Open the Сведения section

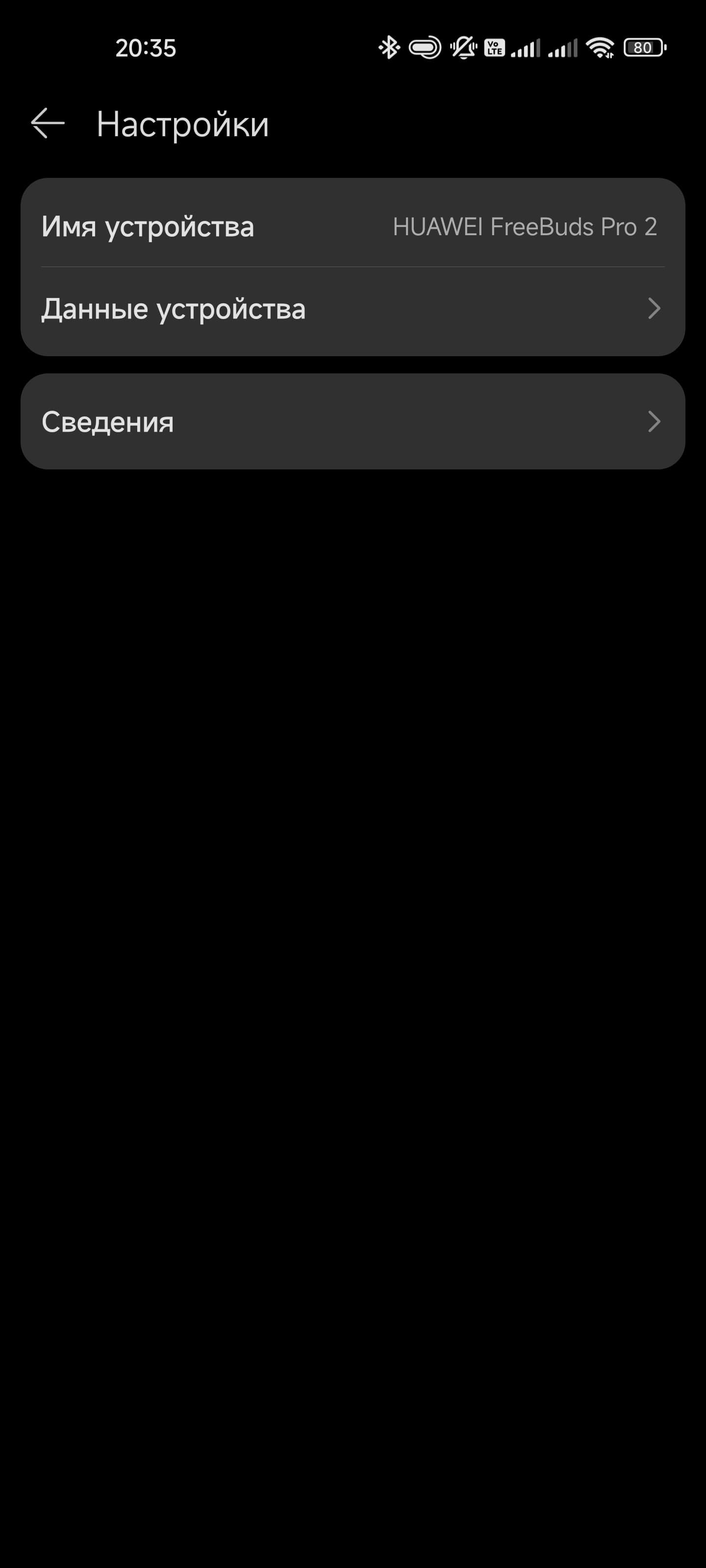coord(352,422)
